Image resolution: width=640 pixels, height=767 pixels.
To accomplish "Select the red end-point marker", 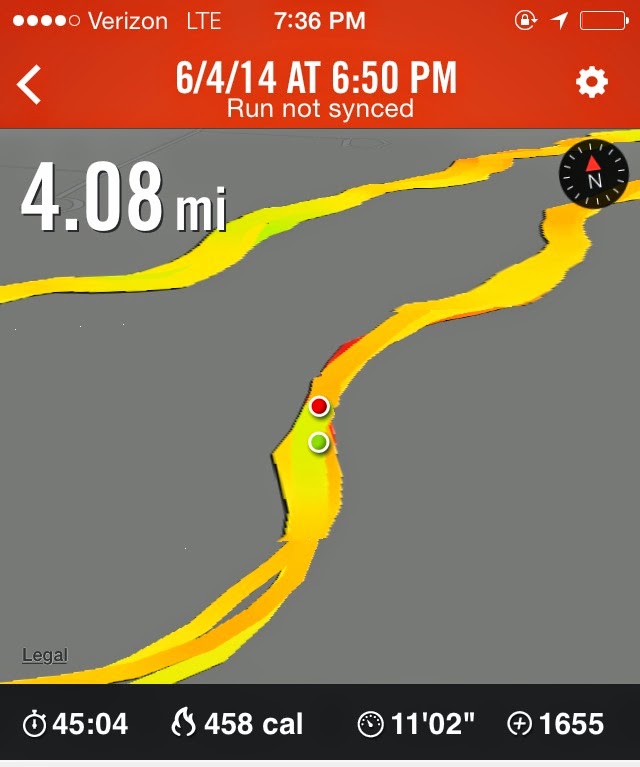I will pyautogui.click(x=319, y=406).
